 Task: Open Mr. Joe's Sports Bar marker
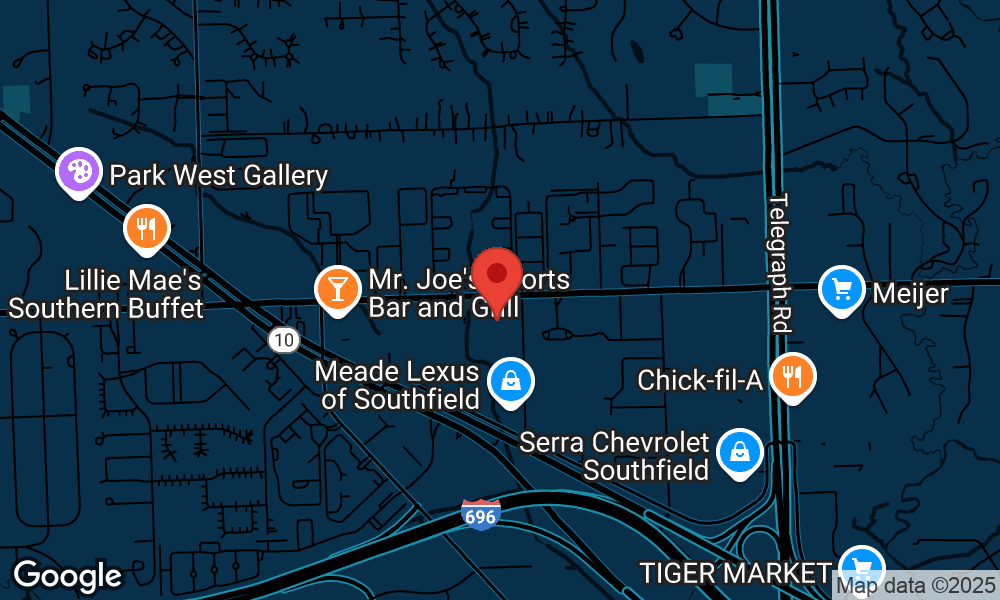pos(338,288)
